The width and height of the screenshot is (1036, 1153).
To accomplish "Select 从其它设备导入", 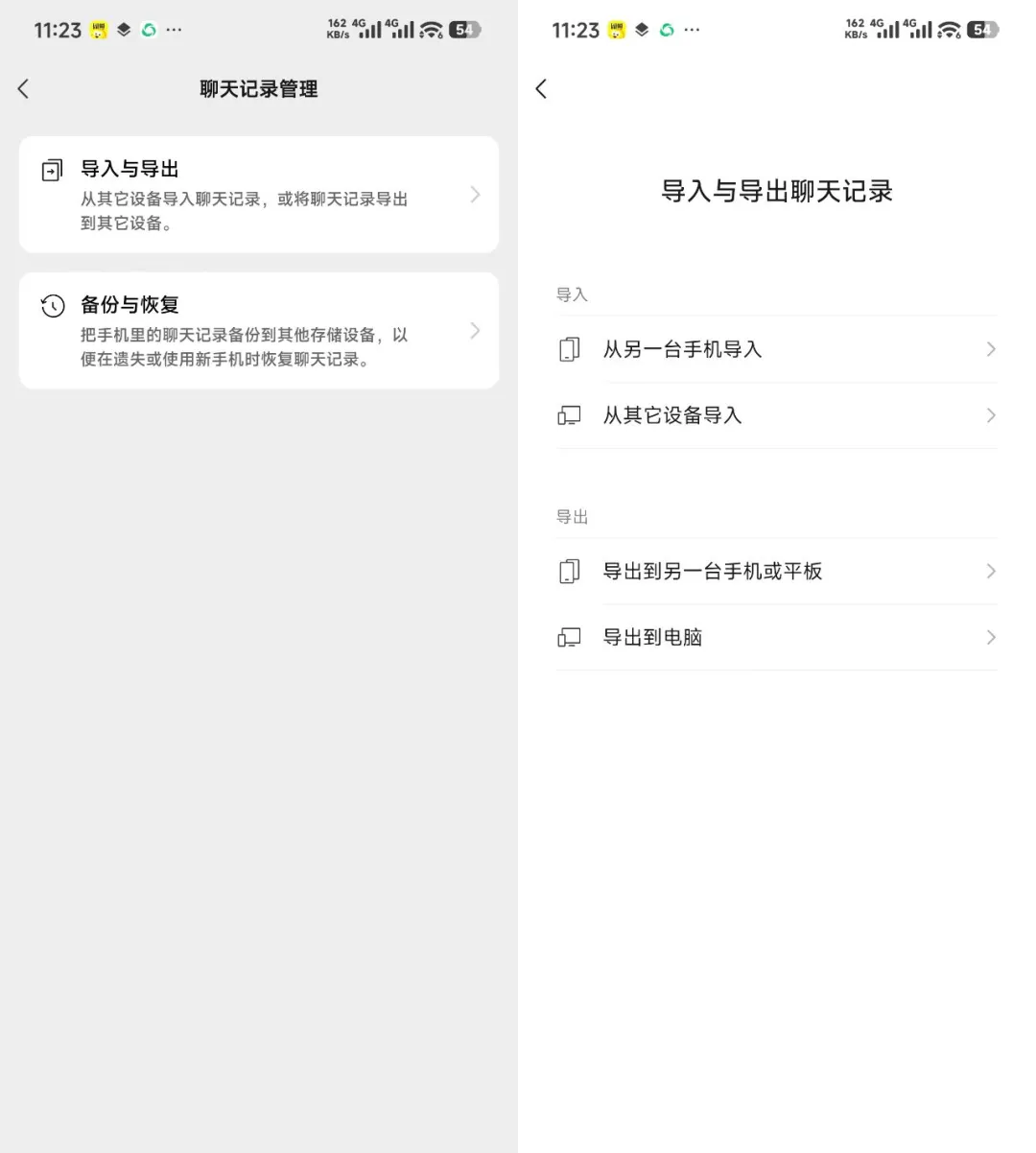I will (x=777, y=415).
